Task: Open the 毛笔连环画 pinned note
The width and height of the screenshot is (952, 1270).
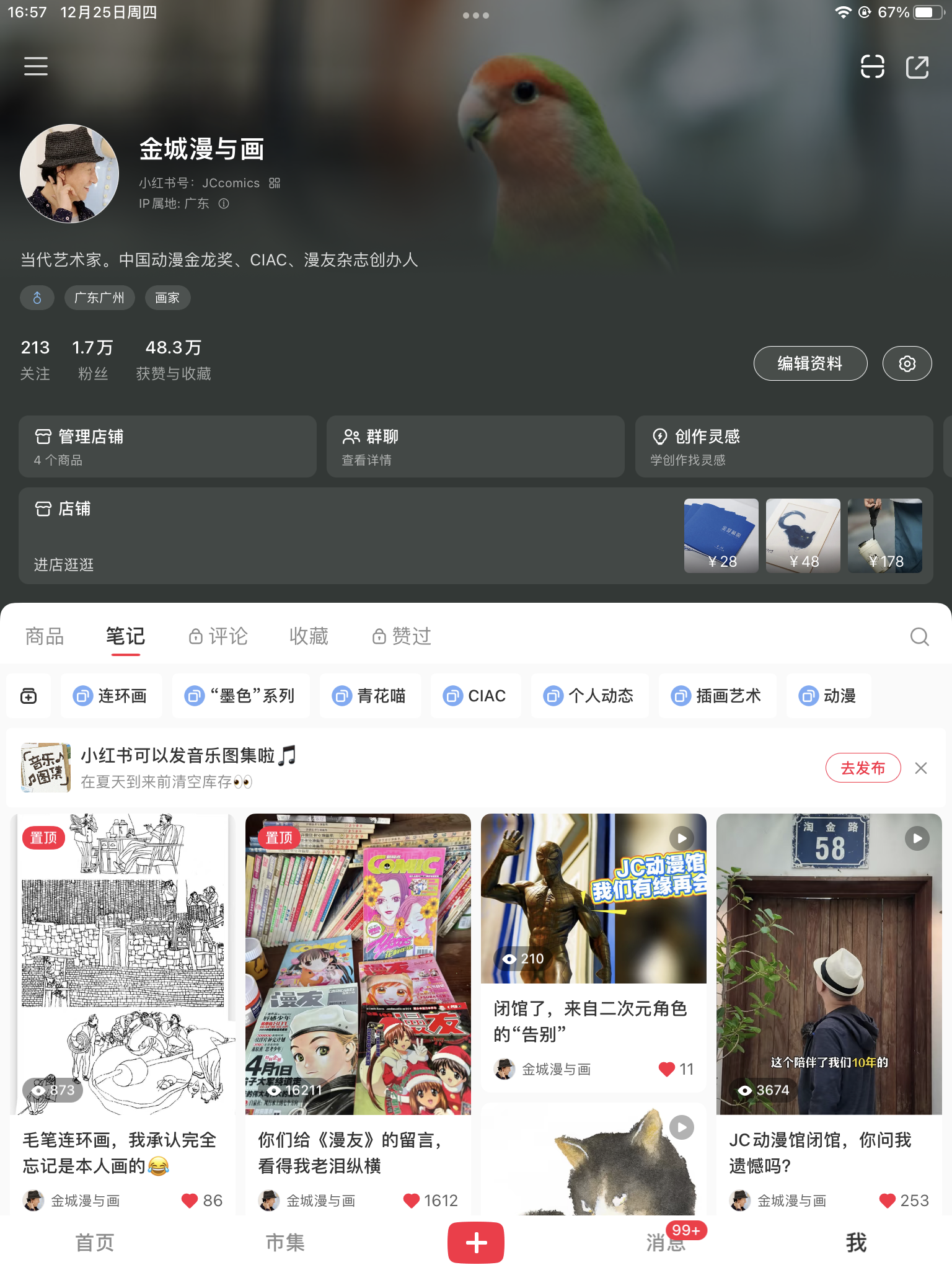Action: click(123, 992)
